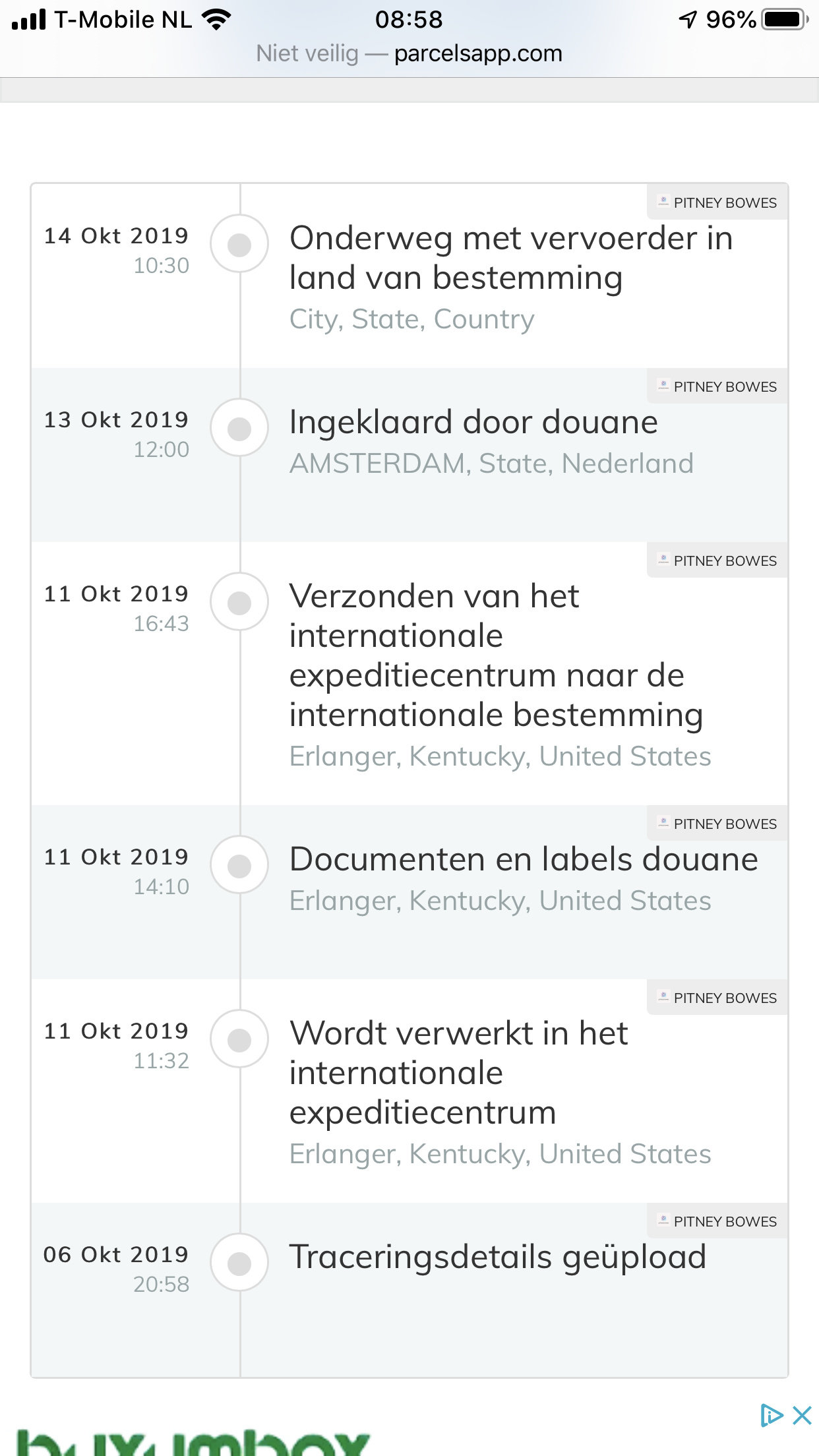Tap the parcelsapp.com address bar
The image size is (819, 1456).
click(x=409, y=53)
